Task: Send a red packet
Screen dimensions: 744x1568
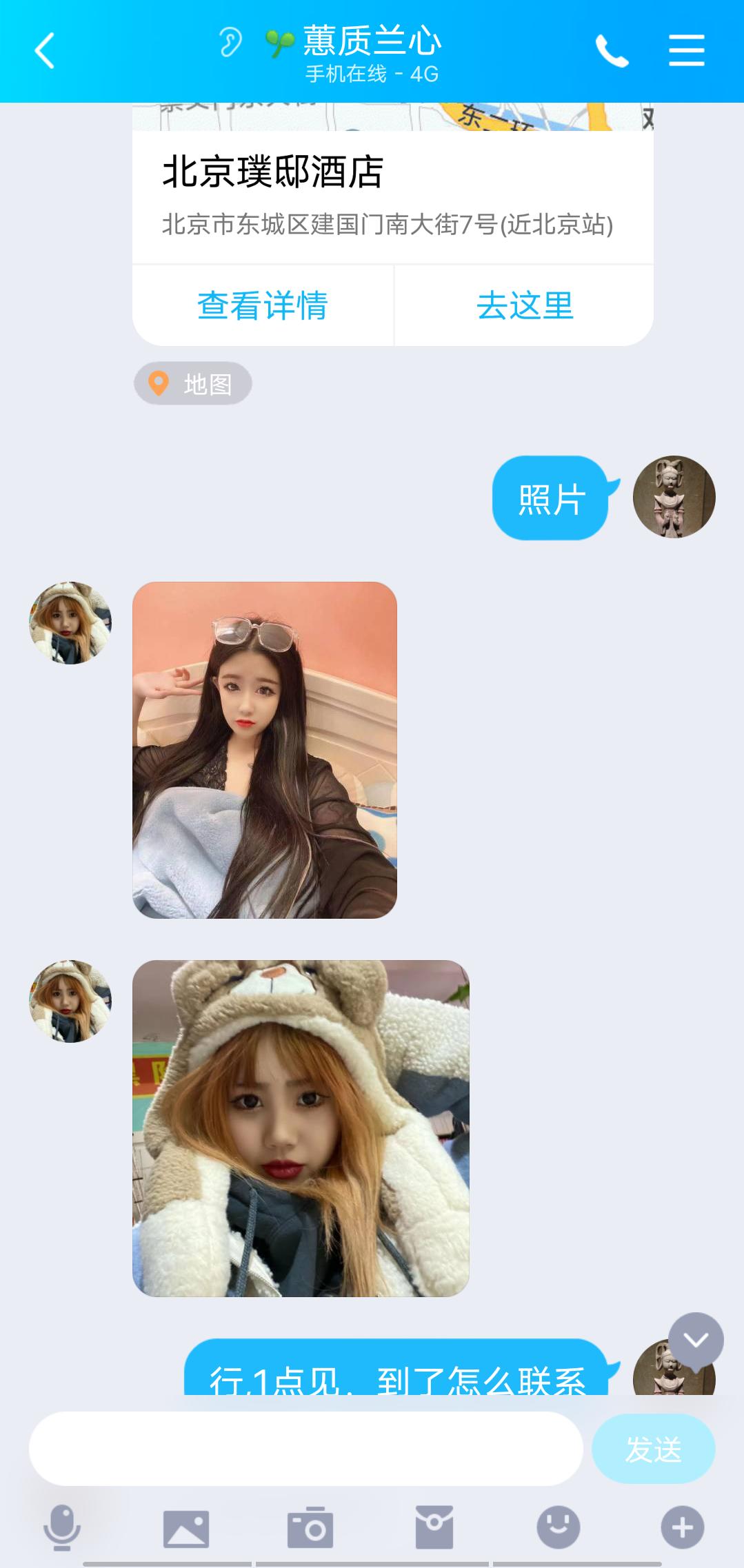Action: 434,1527
